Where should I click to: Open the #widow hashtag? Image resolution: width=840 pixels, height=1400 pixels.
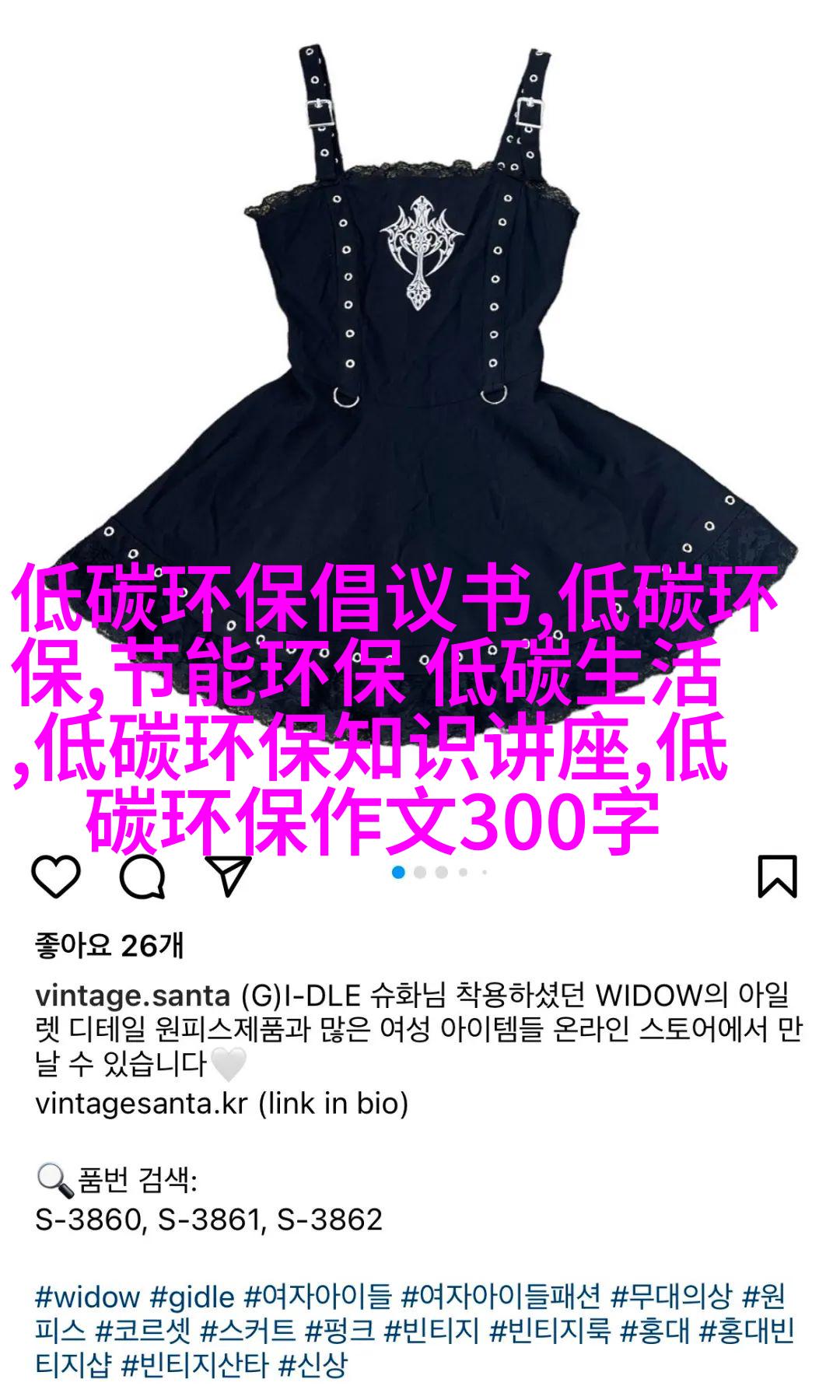point(87,1297)
